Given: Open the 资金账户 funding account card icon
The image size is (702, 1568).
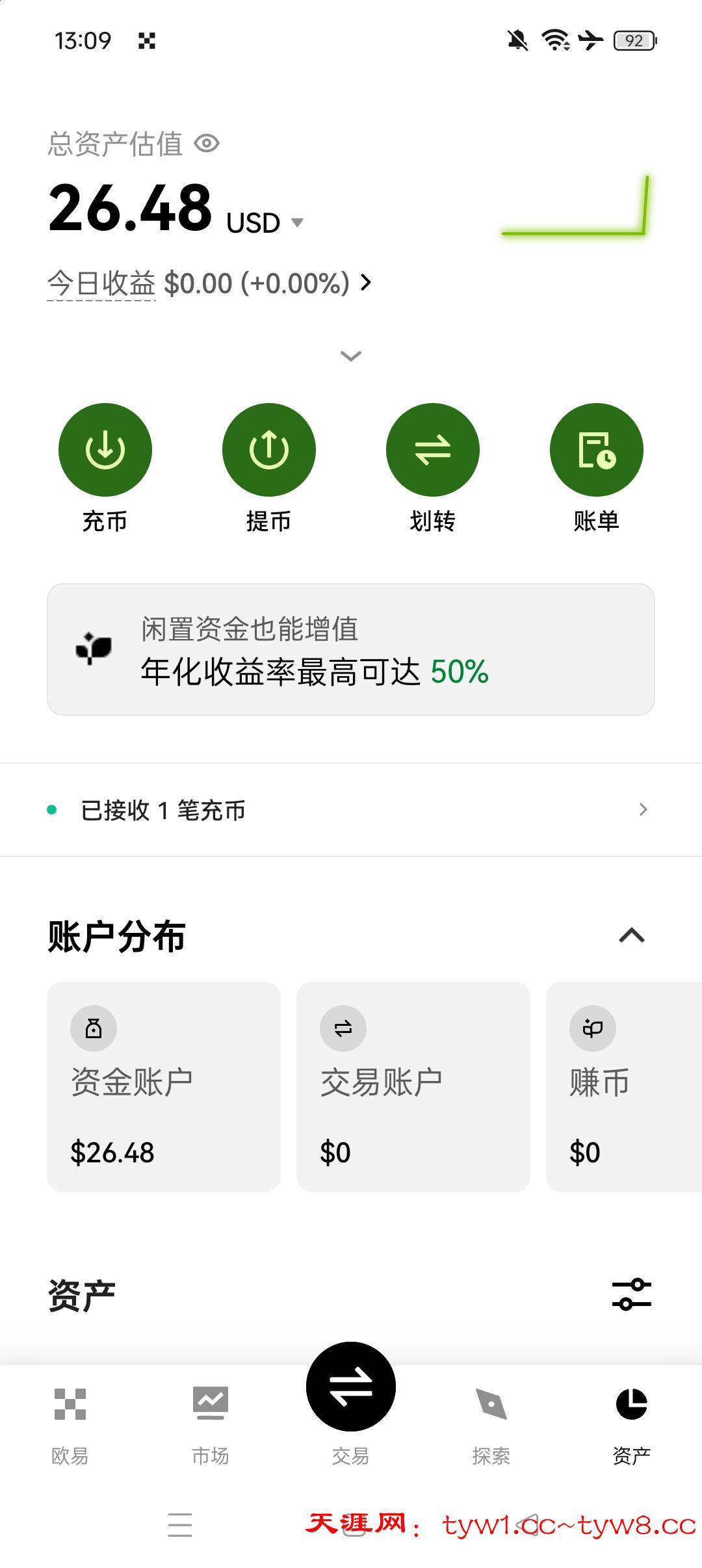Looking at the screenshot, I should click(93, 1028).
